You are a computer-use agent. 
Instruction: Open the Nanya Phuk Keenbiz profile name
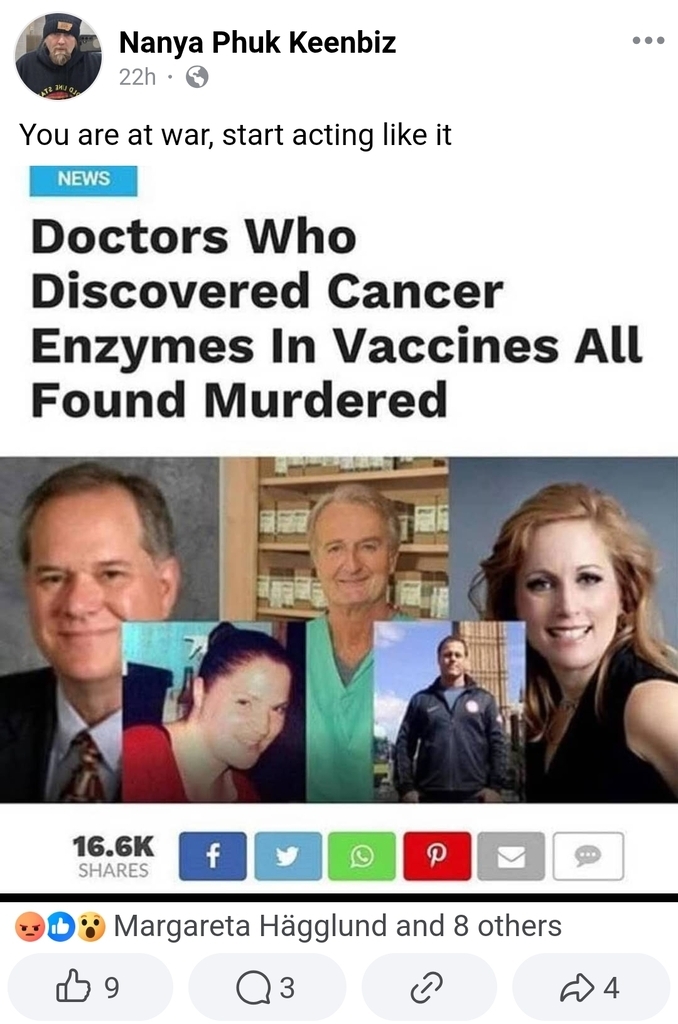point(257,42)
